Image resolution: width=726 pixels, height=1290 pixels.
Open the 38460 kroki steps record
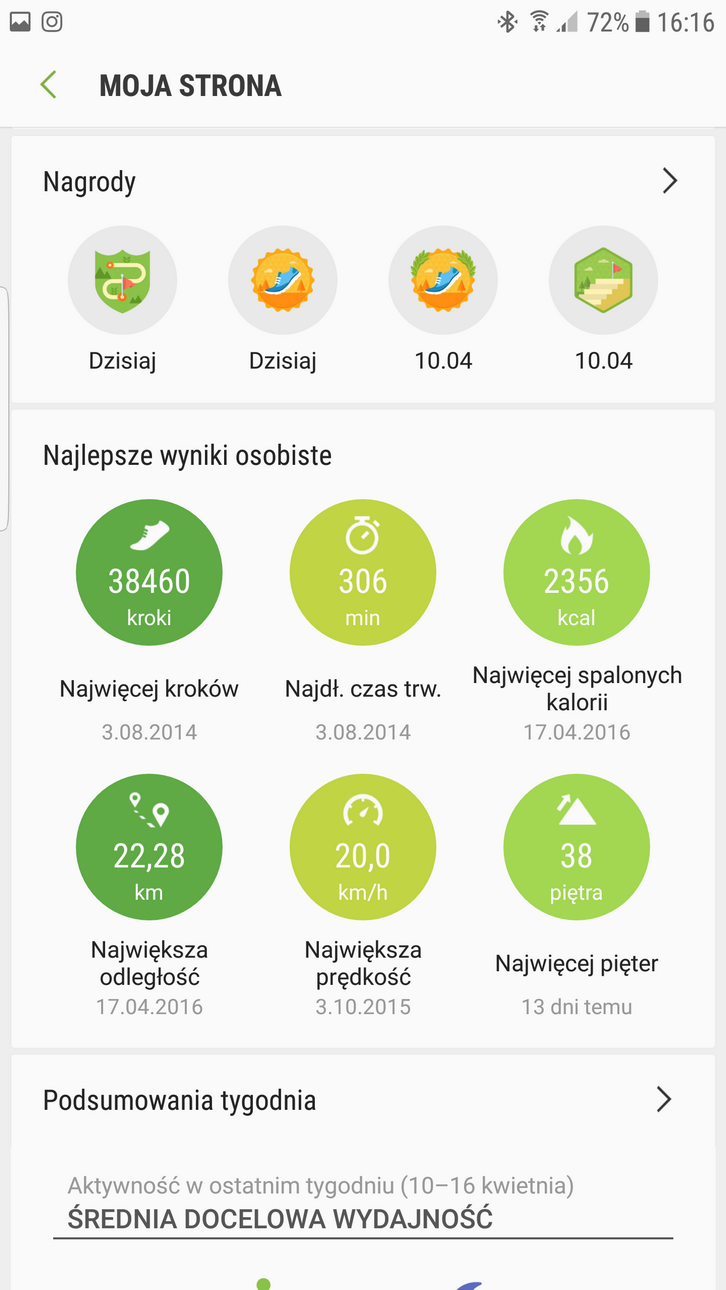[x=149, y=573]
